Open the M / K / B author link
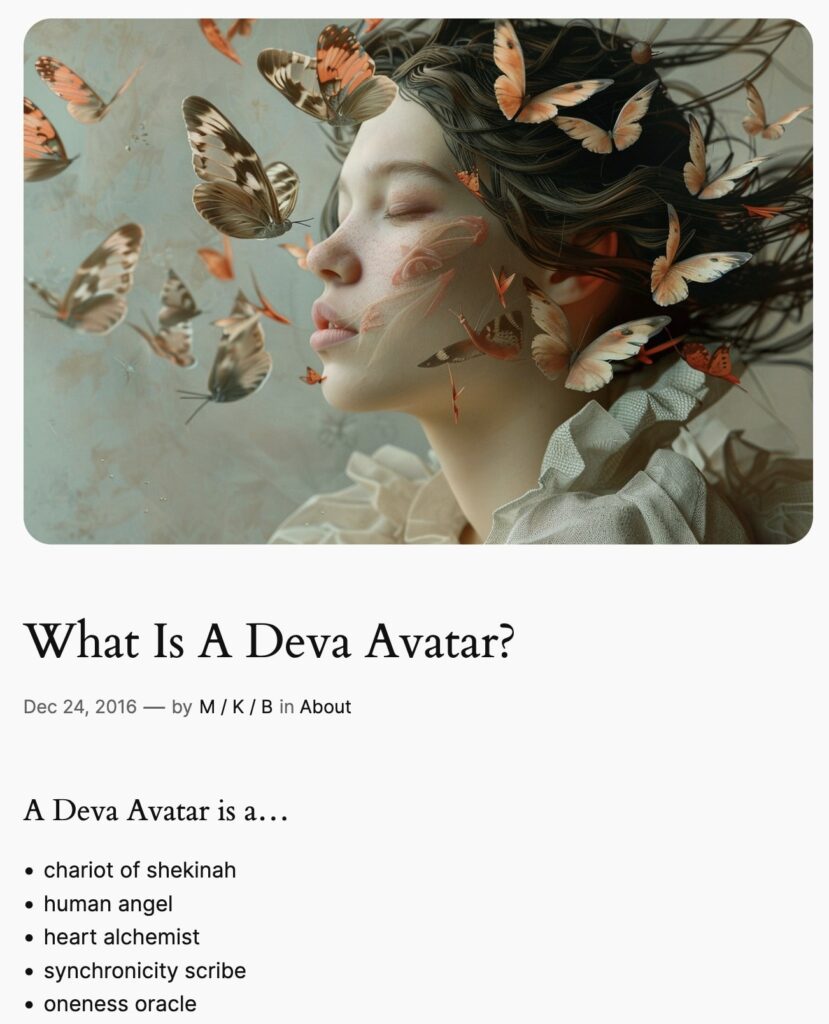 pyautogui.click(x=235, y=707)
